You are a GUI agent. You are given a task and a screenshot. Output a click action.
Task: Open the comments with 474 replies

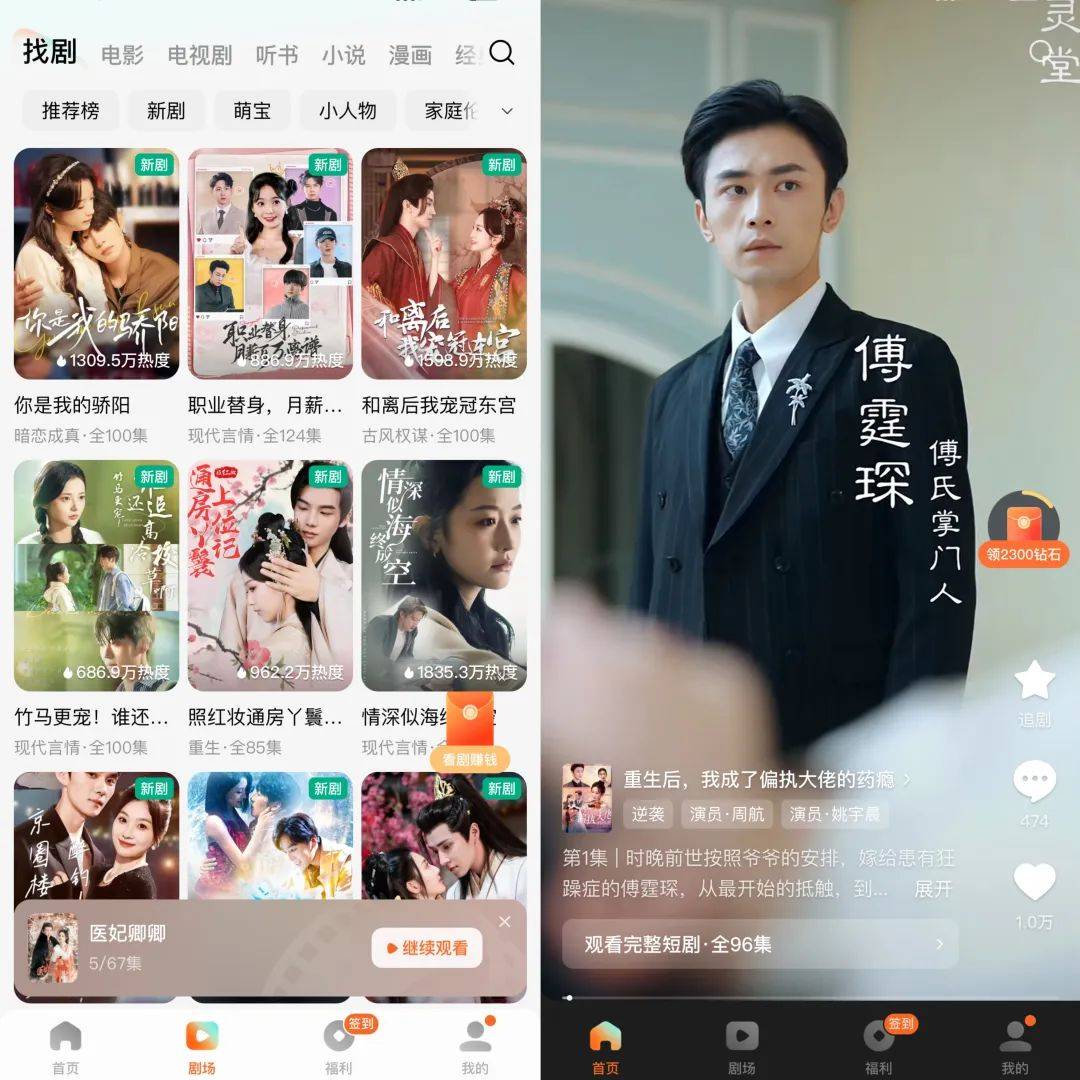(x=1034, y=792)
